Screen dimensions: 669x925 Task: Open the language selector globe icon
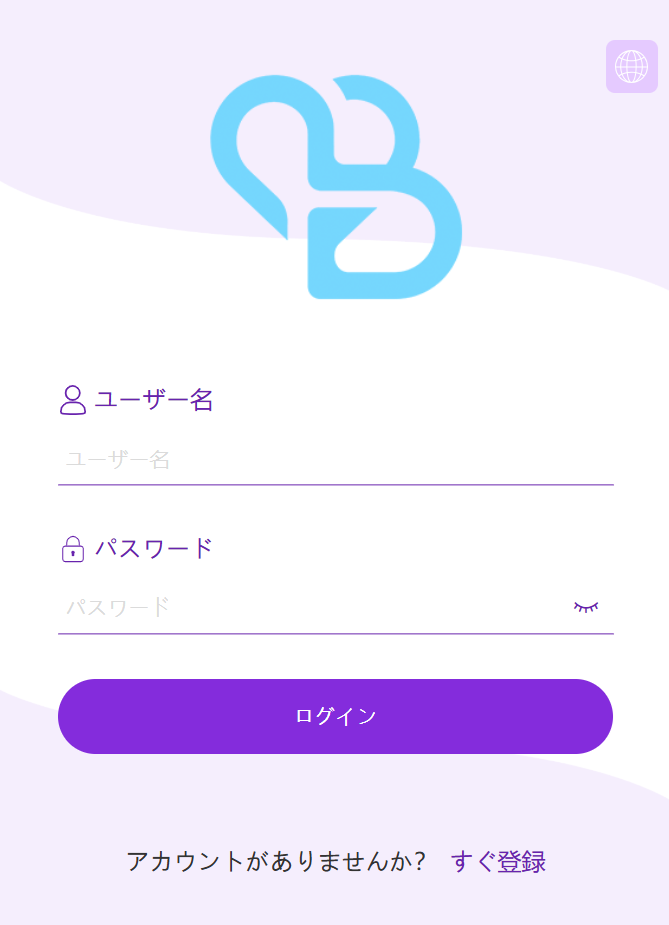coord(631,67)
